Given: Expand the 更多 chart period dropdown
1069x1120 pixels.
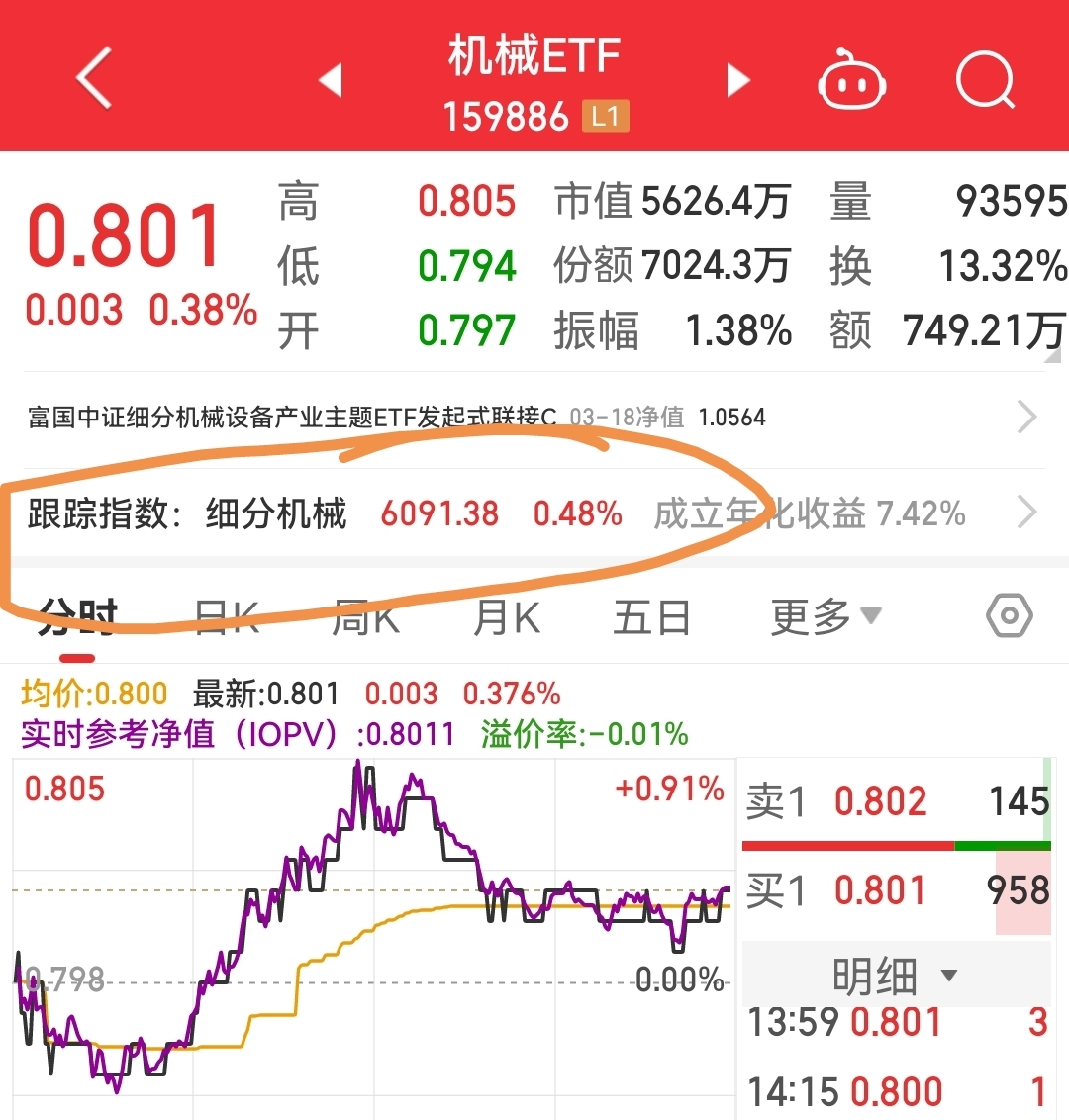Looking at the screenshot, I should [825, 617].
